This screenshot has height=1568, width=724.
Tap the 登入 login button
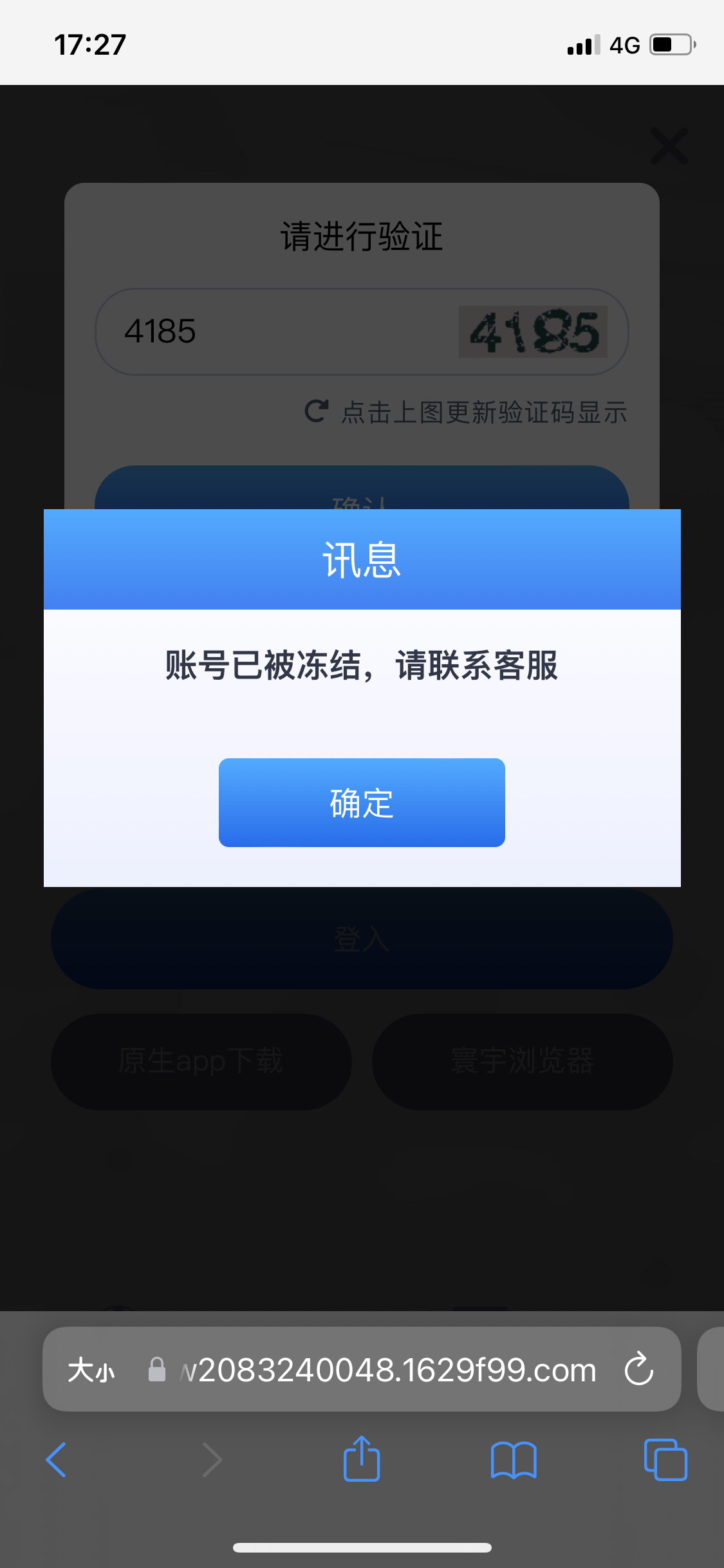coord(362,940)
